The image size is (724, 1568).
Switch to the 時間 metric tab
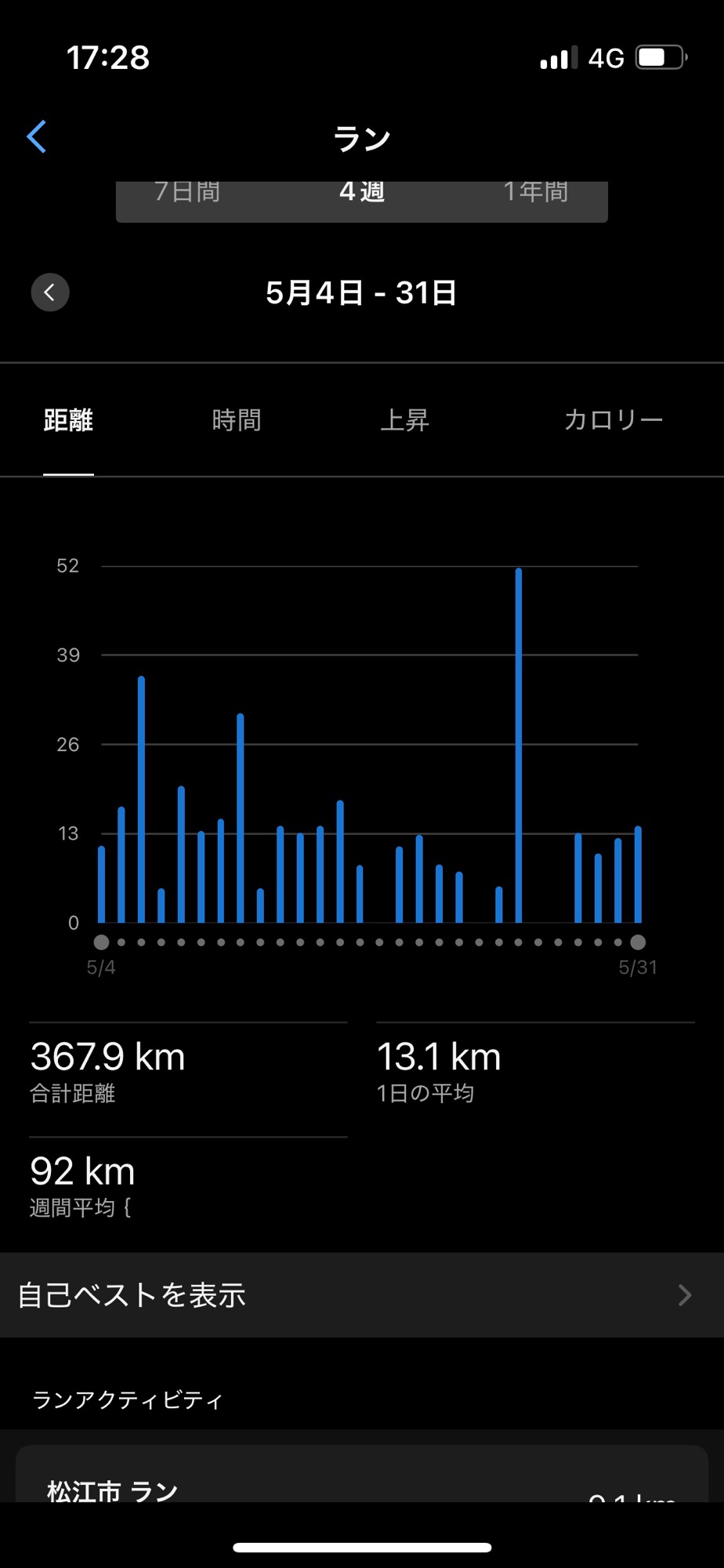click(x=237, y=421)
